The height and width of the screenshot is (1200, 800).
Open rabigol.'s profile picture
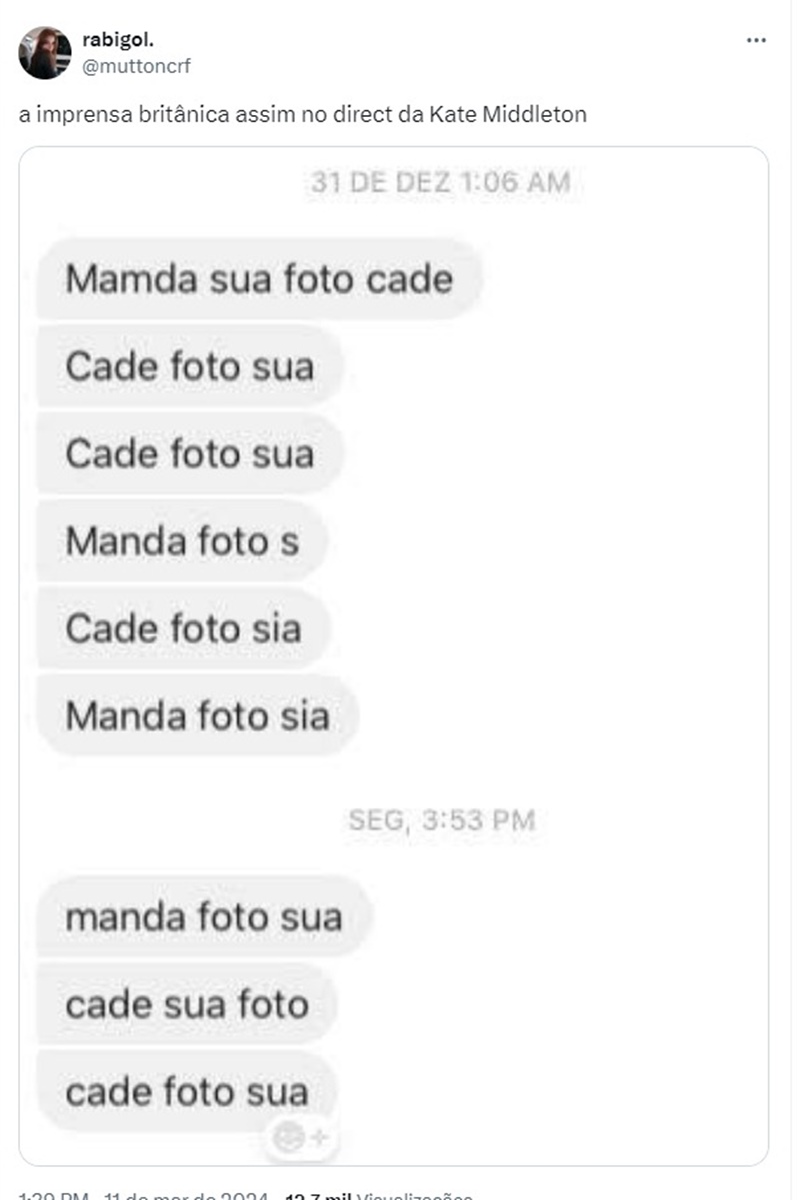[45, 53]
